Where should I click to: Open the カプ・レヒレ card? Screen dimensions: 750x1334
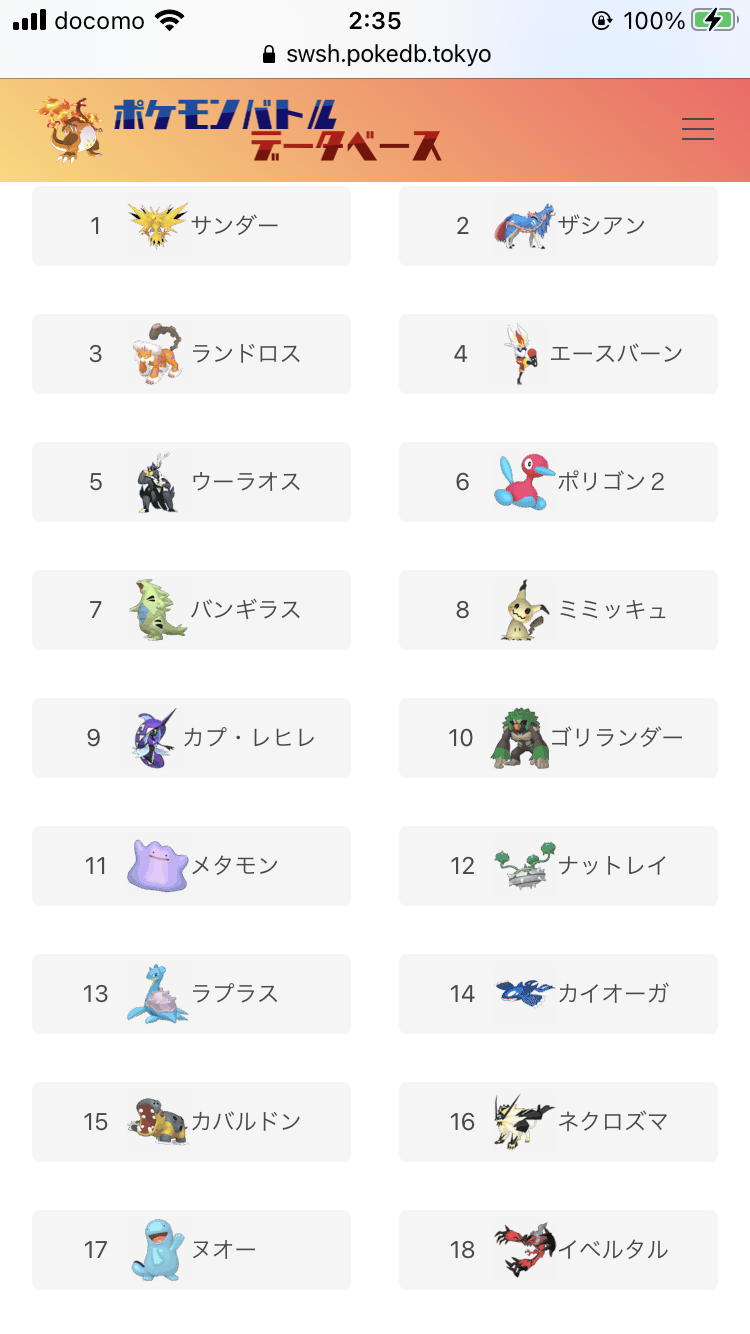coord(191,738)
